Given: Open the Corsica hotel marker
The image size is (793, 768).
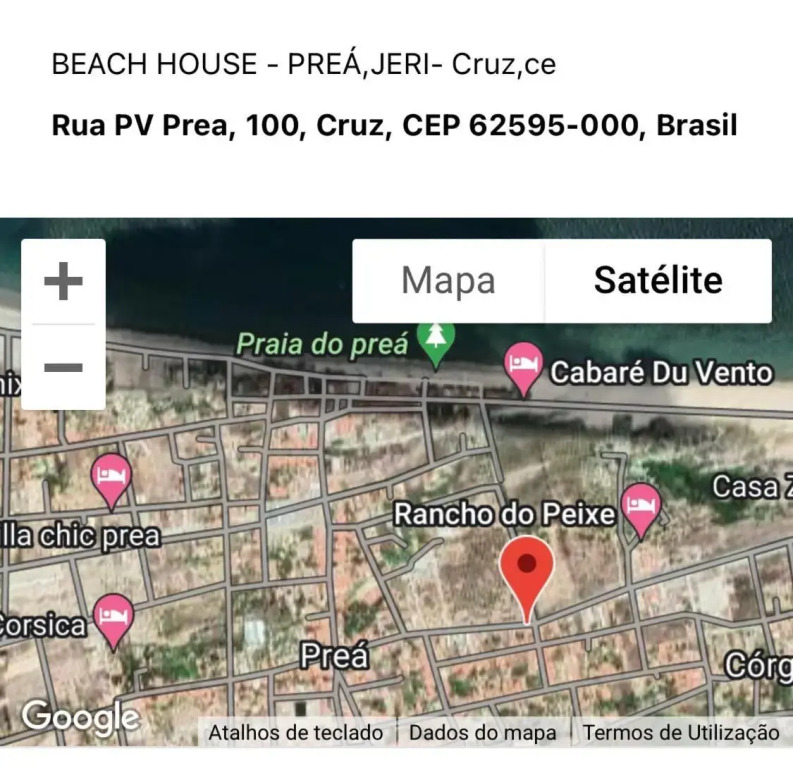Looking at the screenshot, I should pyautogui.click(x=114, y=618).
